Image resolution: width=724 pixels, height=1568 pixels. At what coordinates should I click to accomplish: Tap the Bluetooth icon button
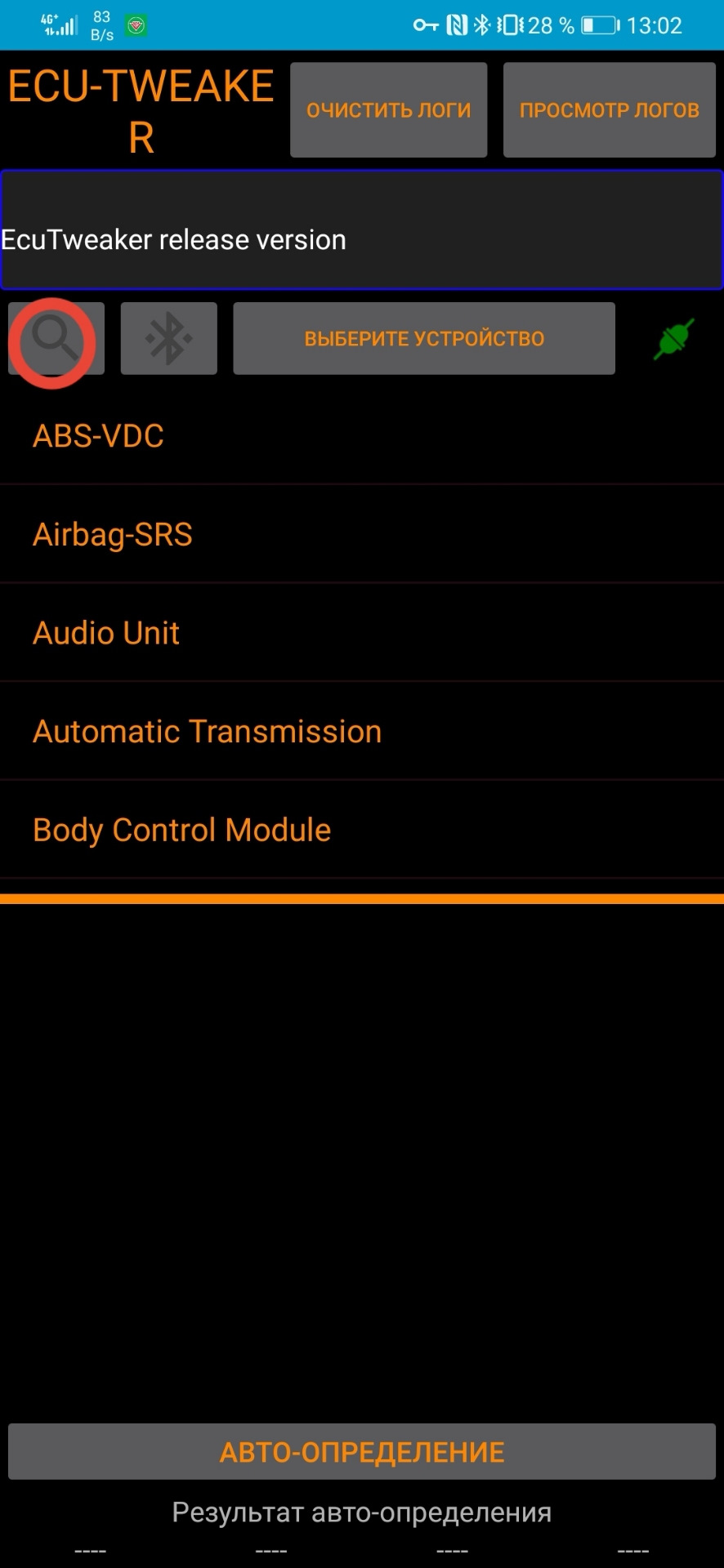(x=169, y=339)
